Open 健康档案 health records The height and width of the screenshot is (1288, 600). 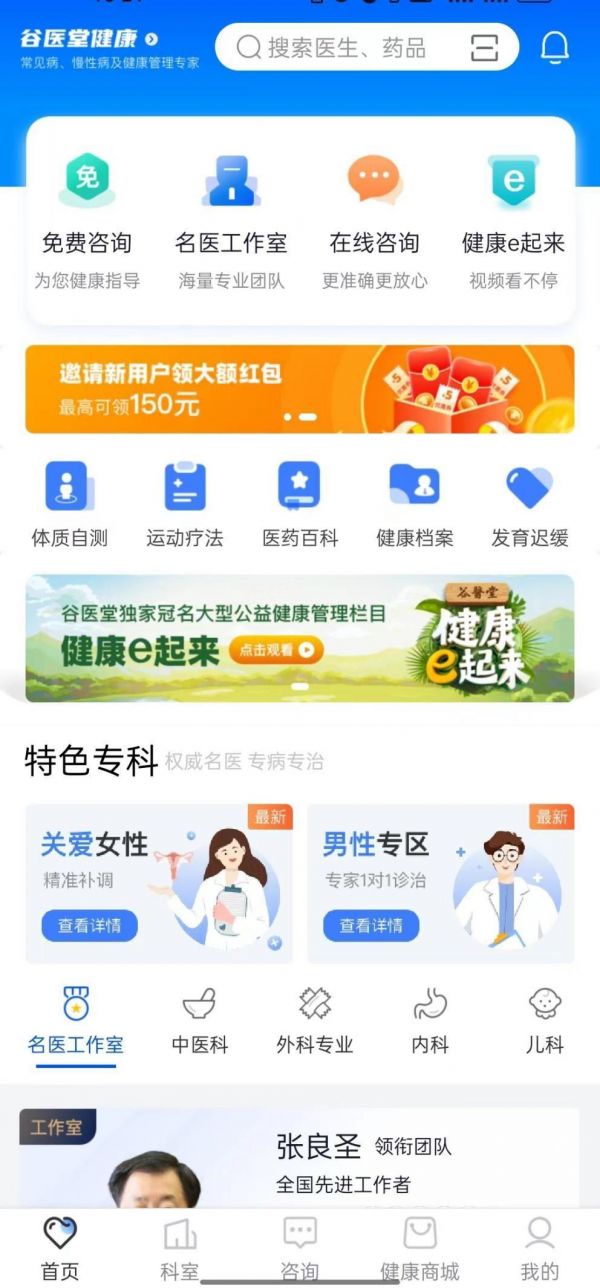tap(414, 505)
